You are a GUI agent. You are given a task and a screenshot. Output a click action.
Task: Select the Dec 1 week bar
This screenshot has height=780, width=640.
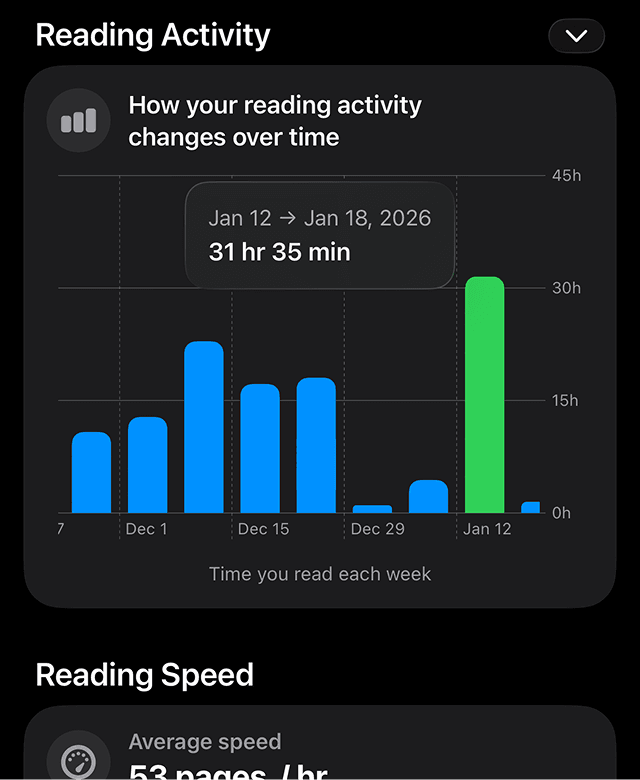click(x=148, y=465)
